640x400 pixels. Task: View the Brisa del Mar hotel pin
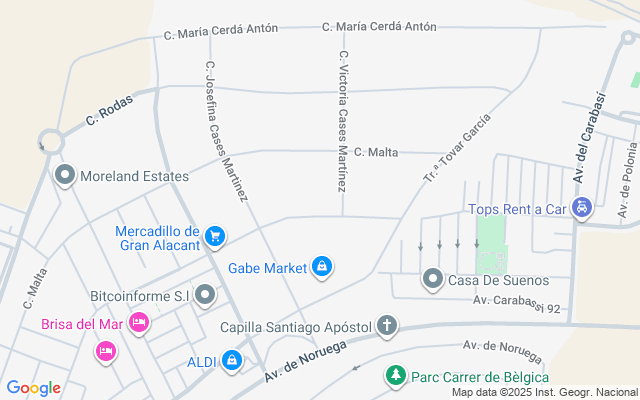pyautogui.click(x=139, y=323)
